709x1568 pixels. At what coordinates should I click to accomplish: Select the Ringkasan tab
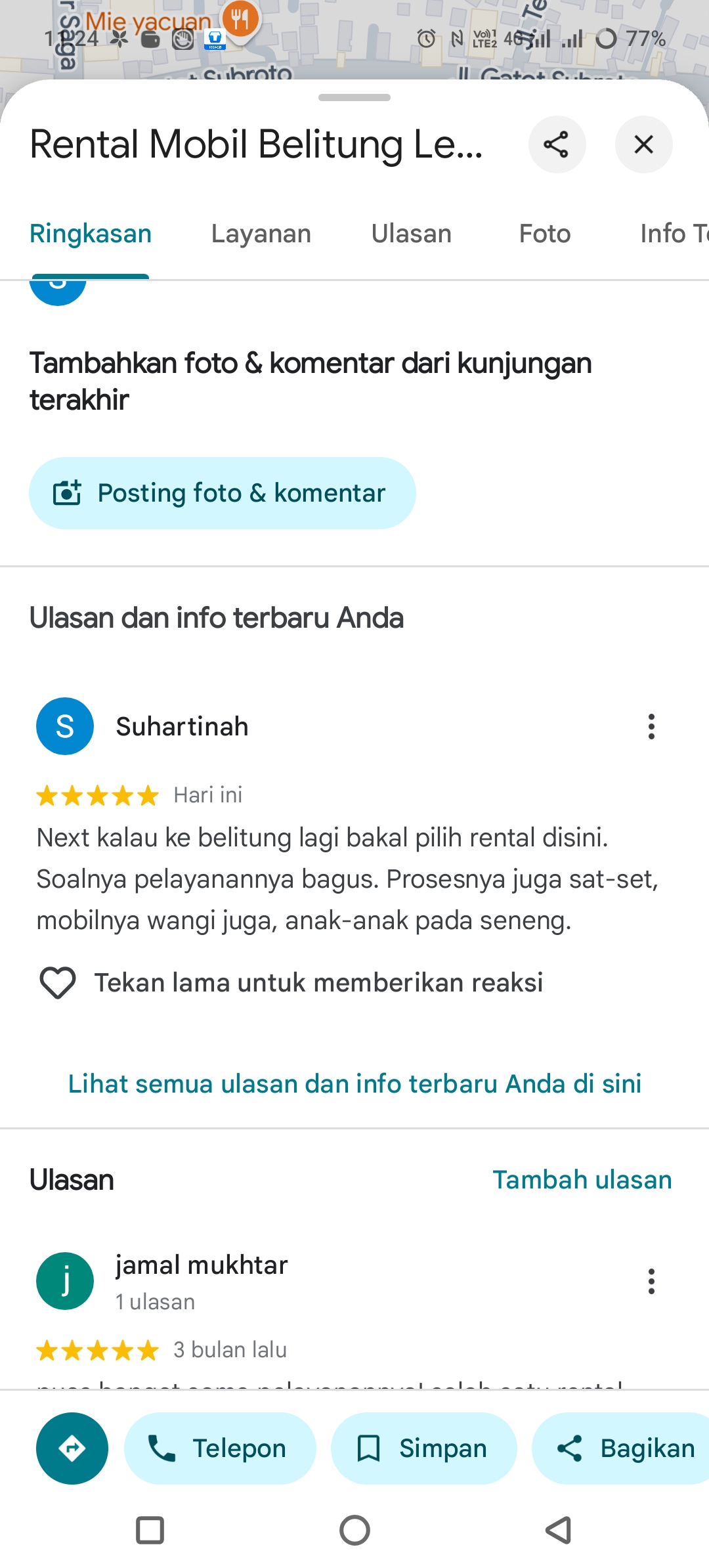(91, 234)
